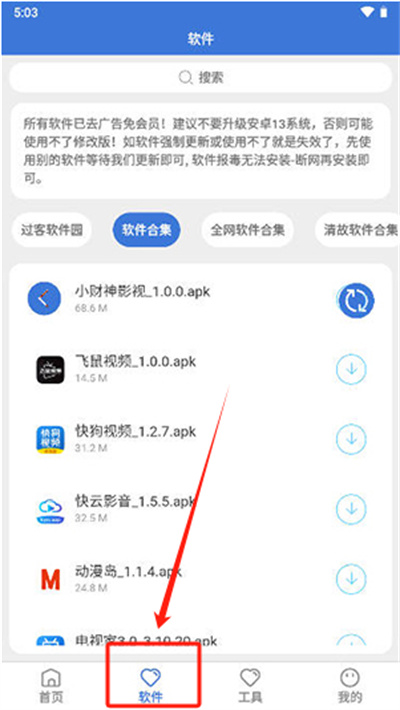Open the 飞鼠视频_1.0.0.apk row
400x710 pixels.
coord(200,369)
